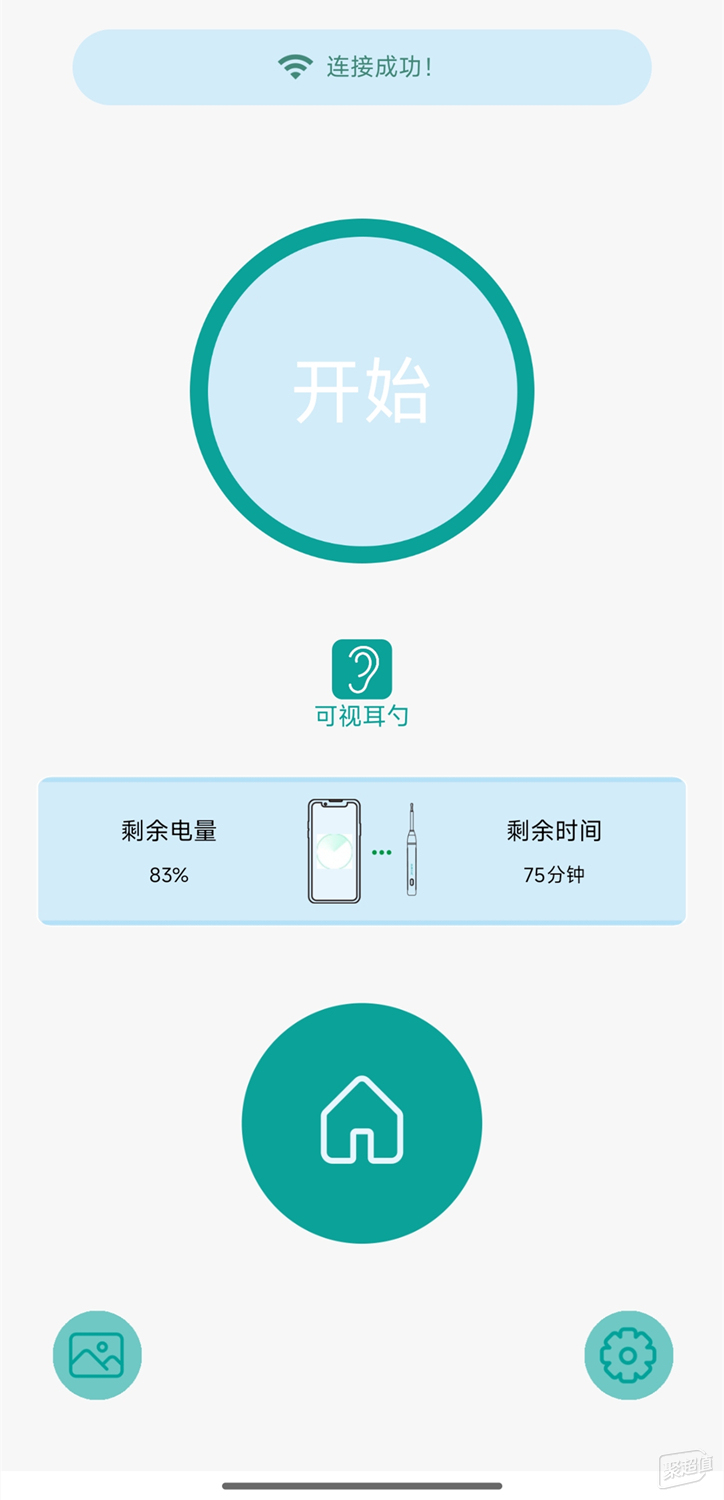This screenshot has height=1500, width=724.
Task: Tap the 开始 start button
Action: pos(362,391)
